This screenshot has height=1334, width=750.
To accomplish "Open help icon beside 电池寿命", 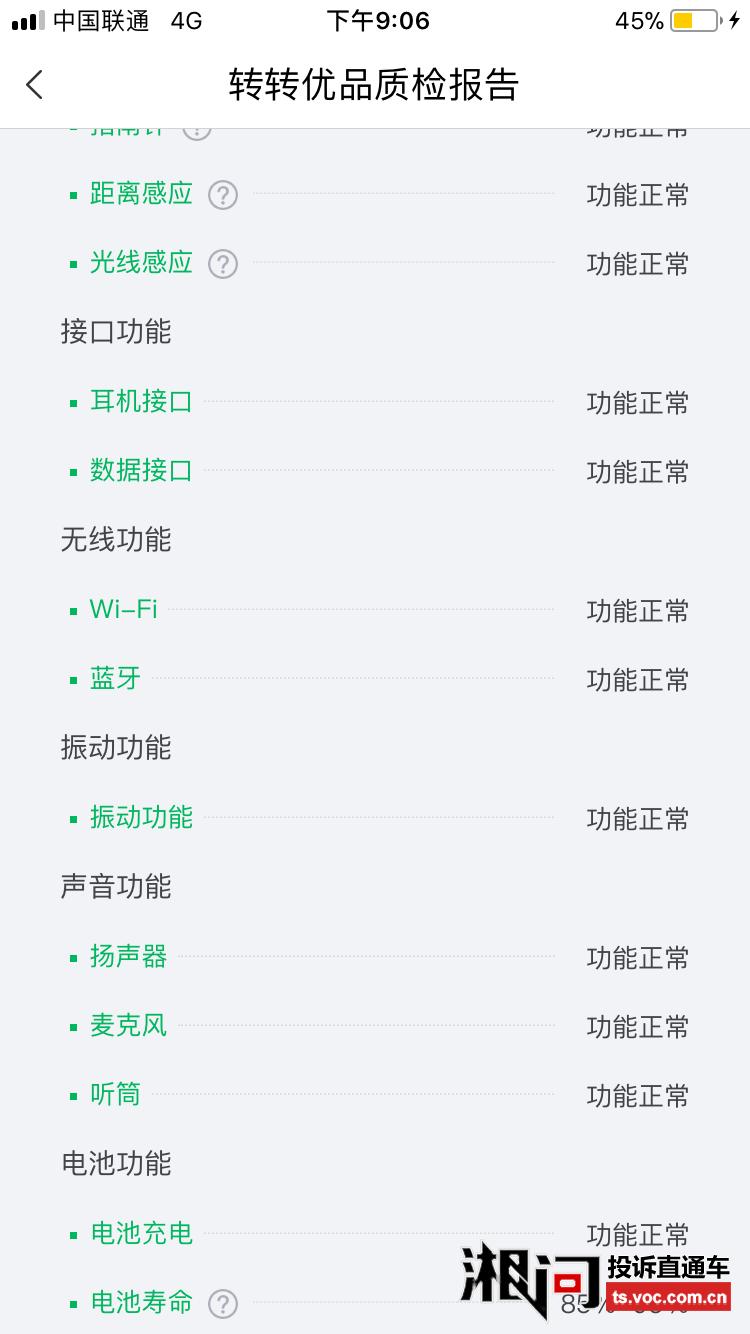I will pos(222,1304).
